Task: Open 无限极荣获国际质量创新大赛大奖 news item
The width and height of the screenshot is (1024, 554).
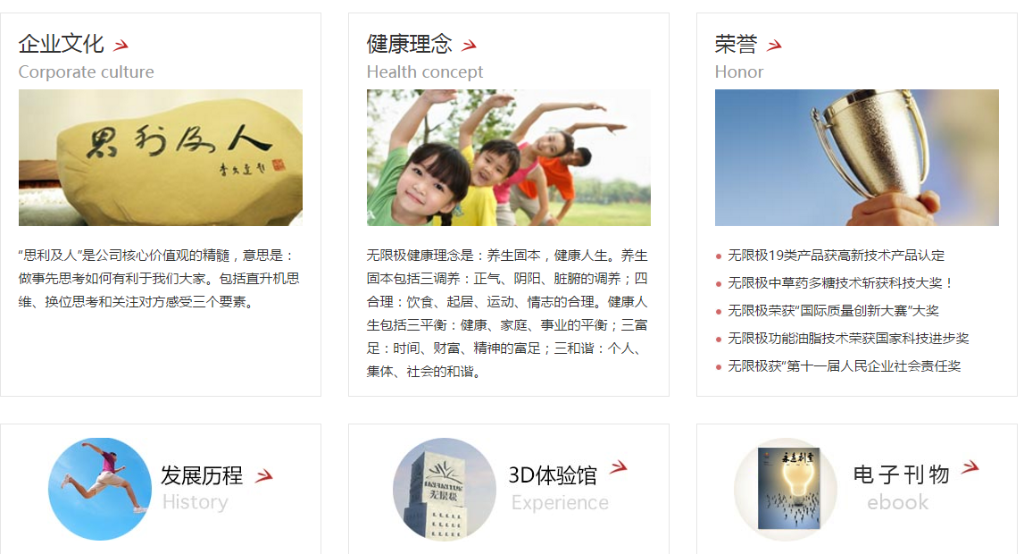Action: (x=833, y=311)
